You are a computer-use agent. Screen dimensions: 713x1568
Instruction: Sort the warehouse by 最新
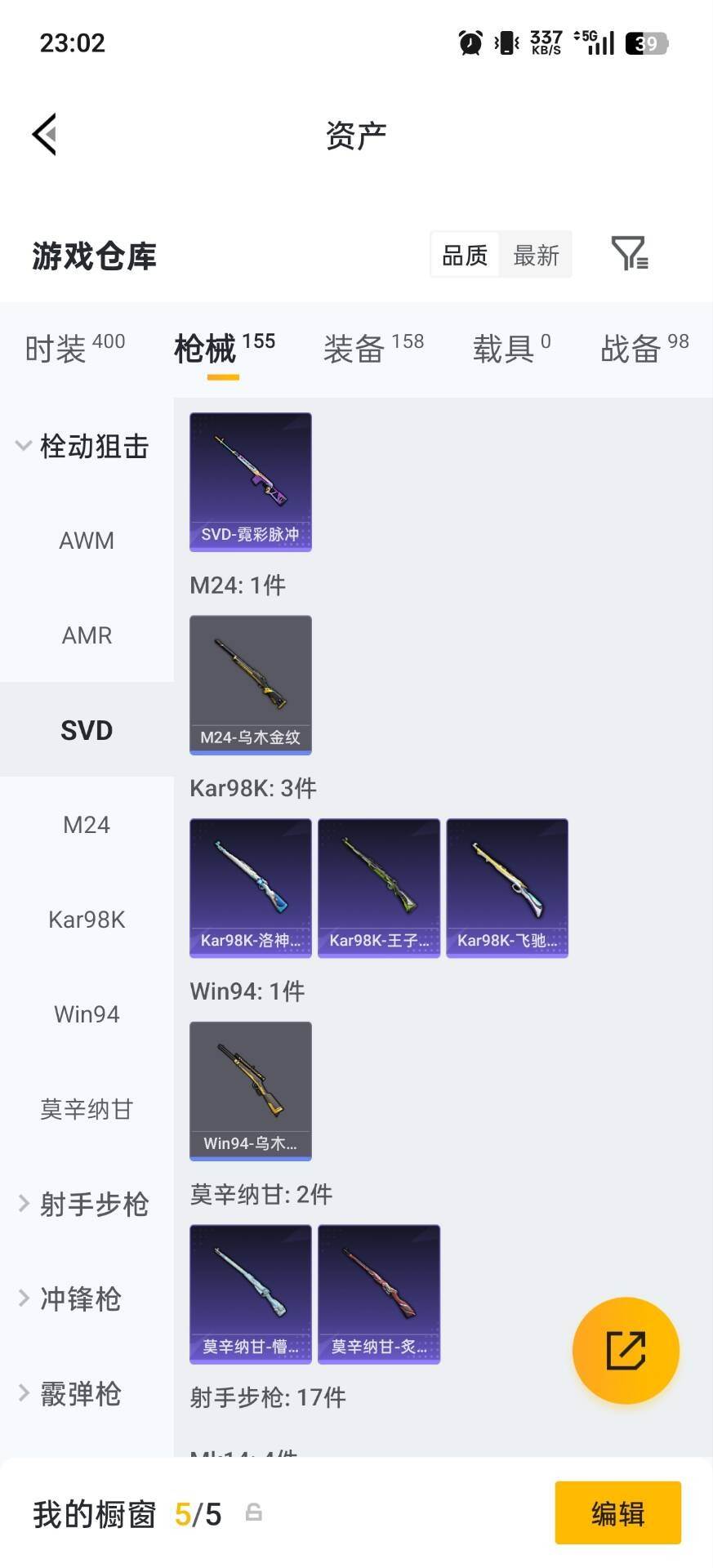point(536,256)
